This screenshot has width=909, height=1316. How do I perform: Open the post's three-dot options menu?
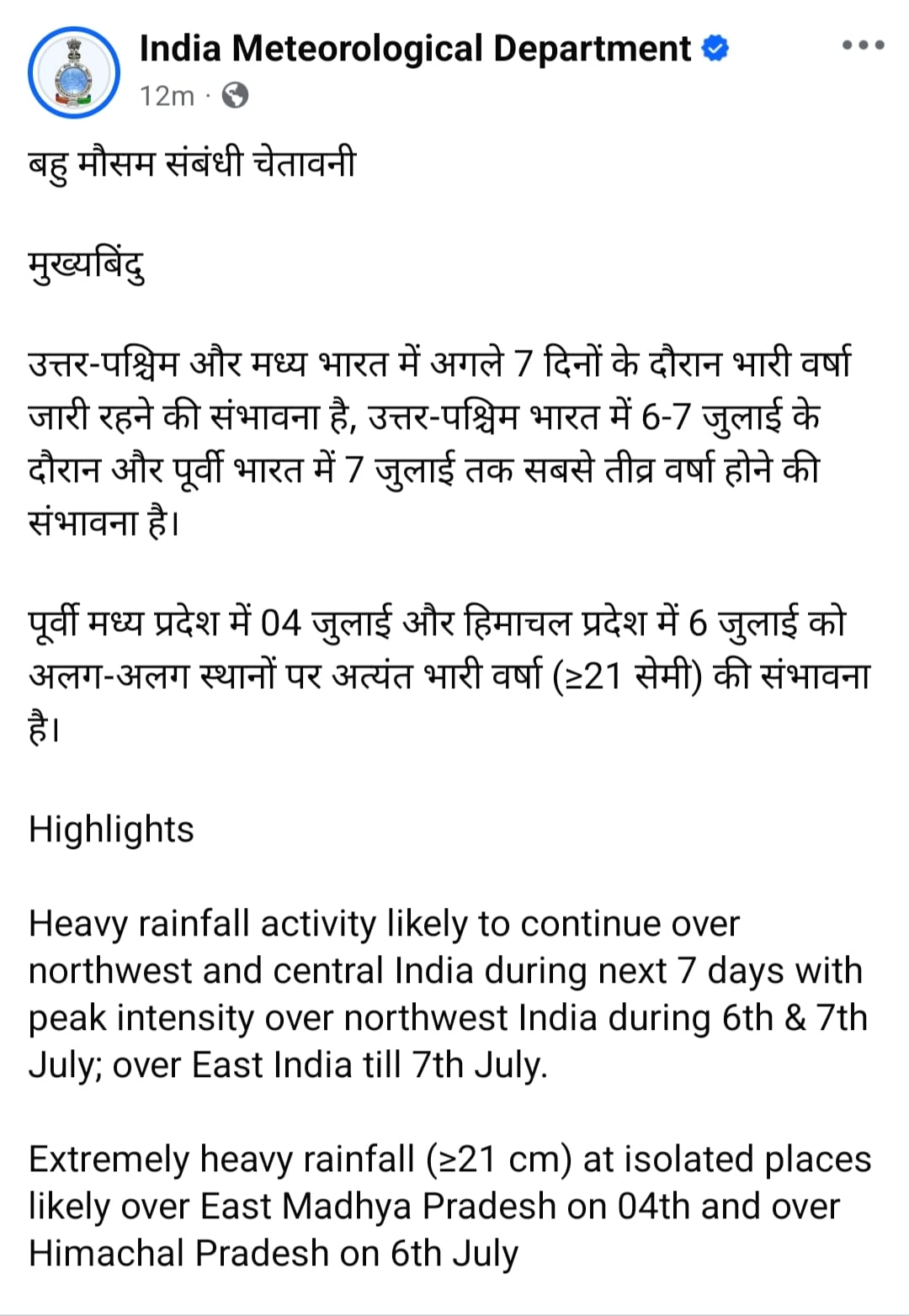[863, 45]
